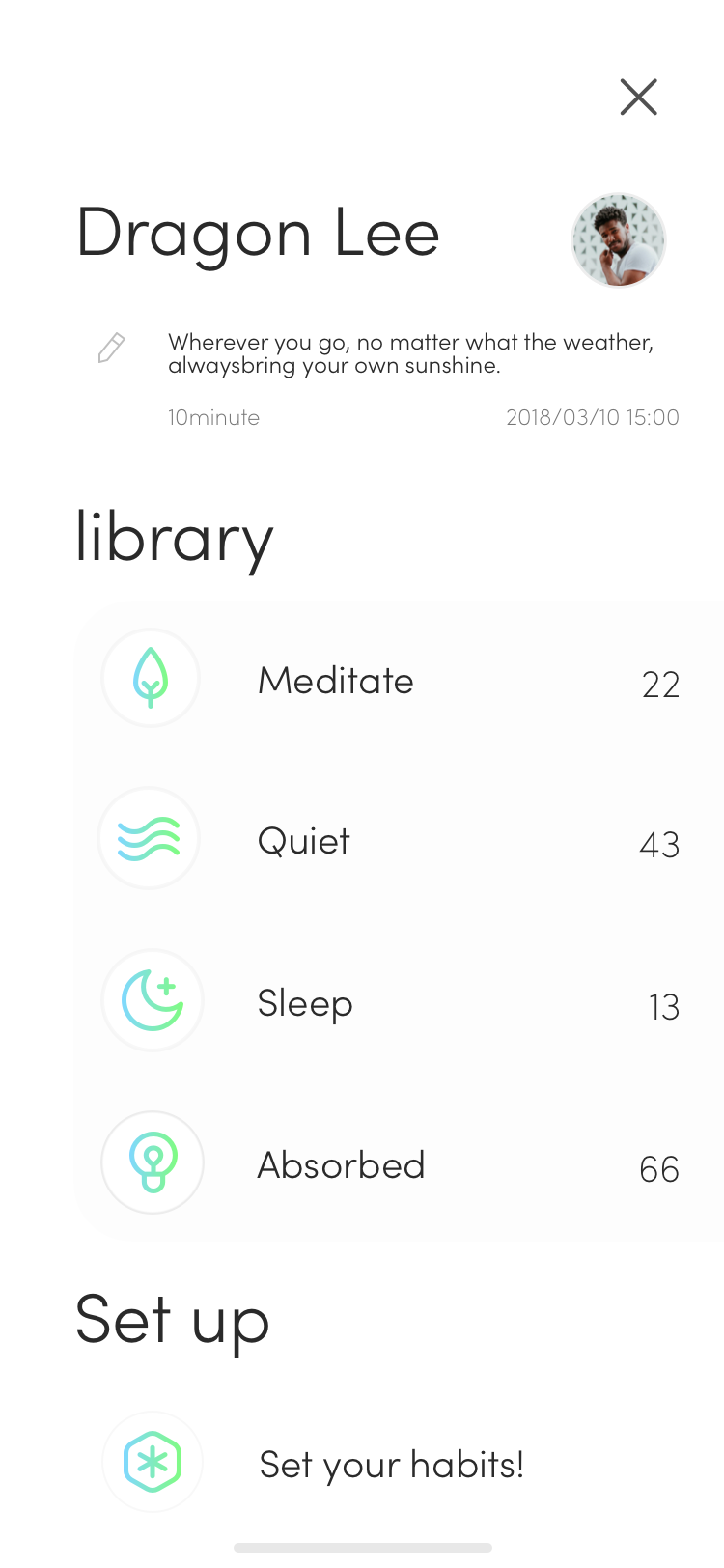Open the Sleep library
Viewport: 724px width, 1568px height.
399,1002
